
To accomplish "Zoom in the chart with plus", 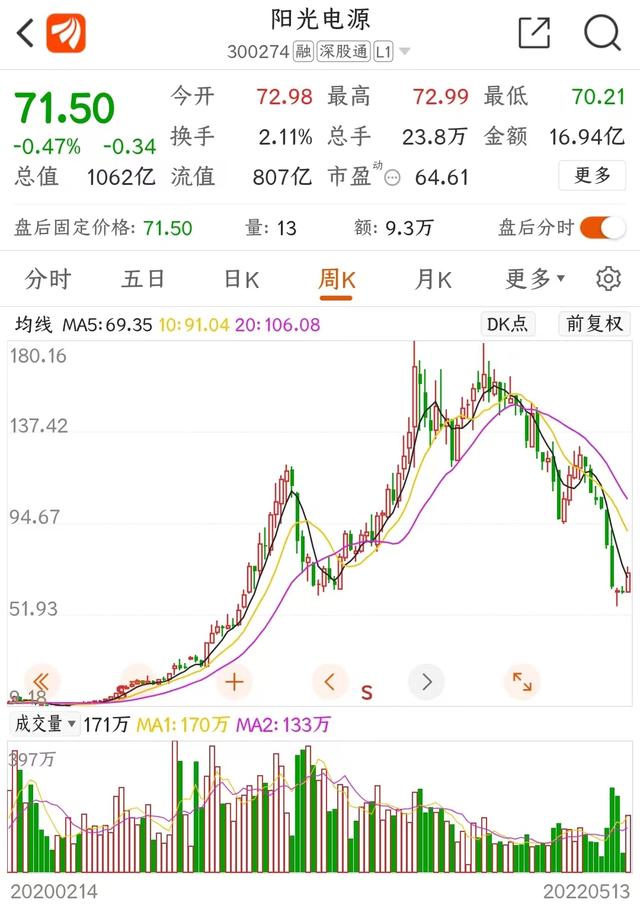I will [235, 682].
